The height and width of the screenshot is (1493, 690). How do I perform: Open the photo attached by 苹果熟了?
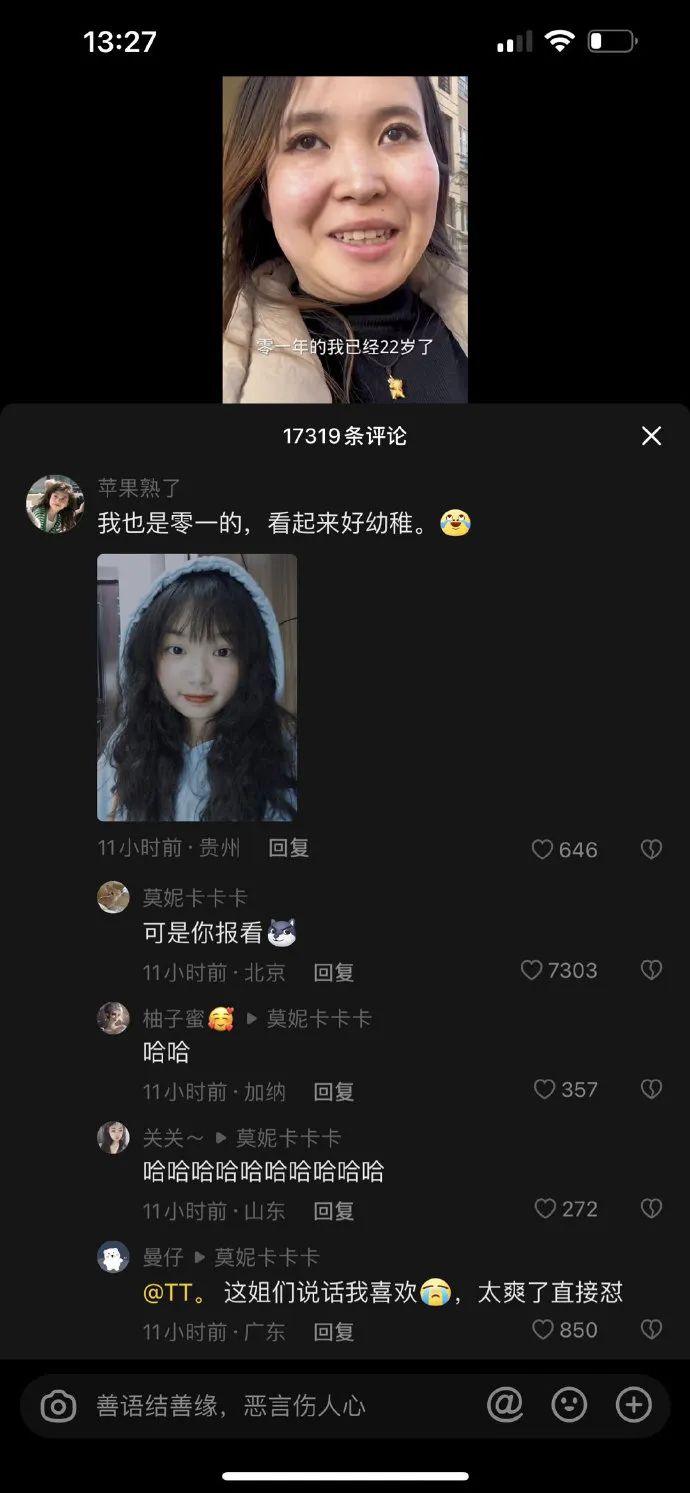pos(197,688)
